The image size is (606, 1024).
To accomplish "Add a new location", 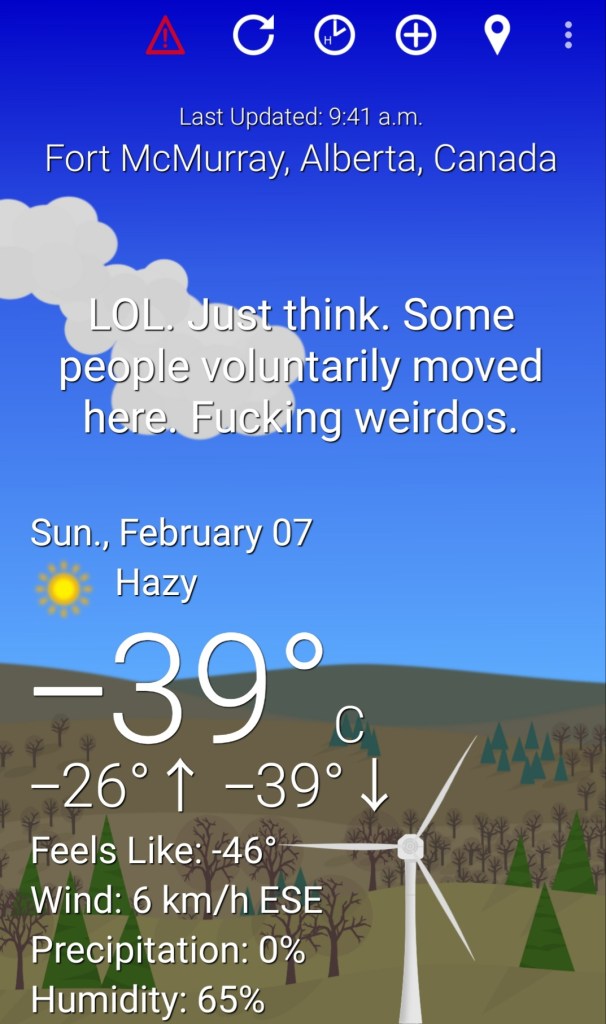I will 416,36.
